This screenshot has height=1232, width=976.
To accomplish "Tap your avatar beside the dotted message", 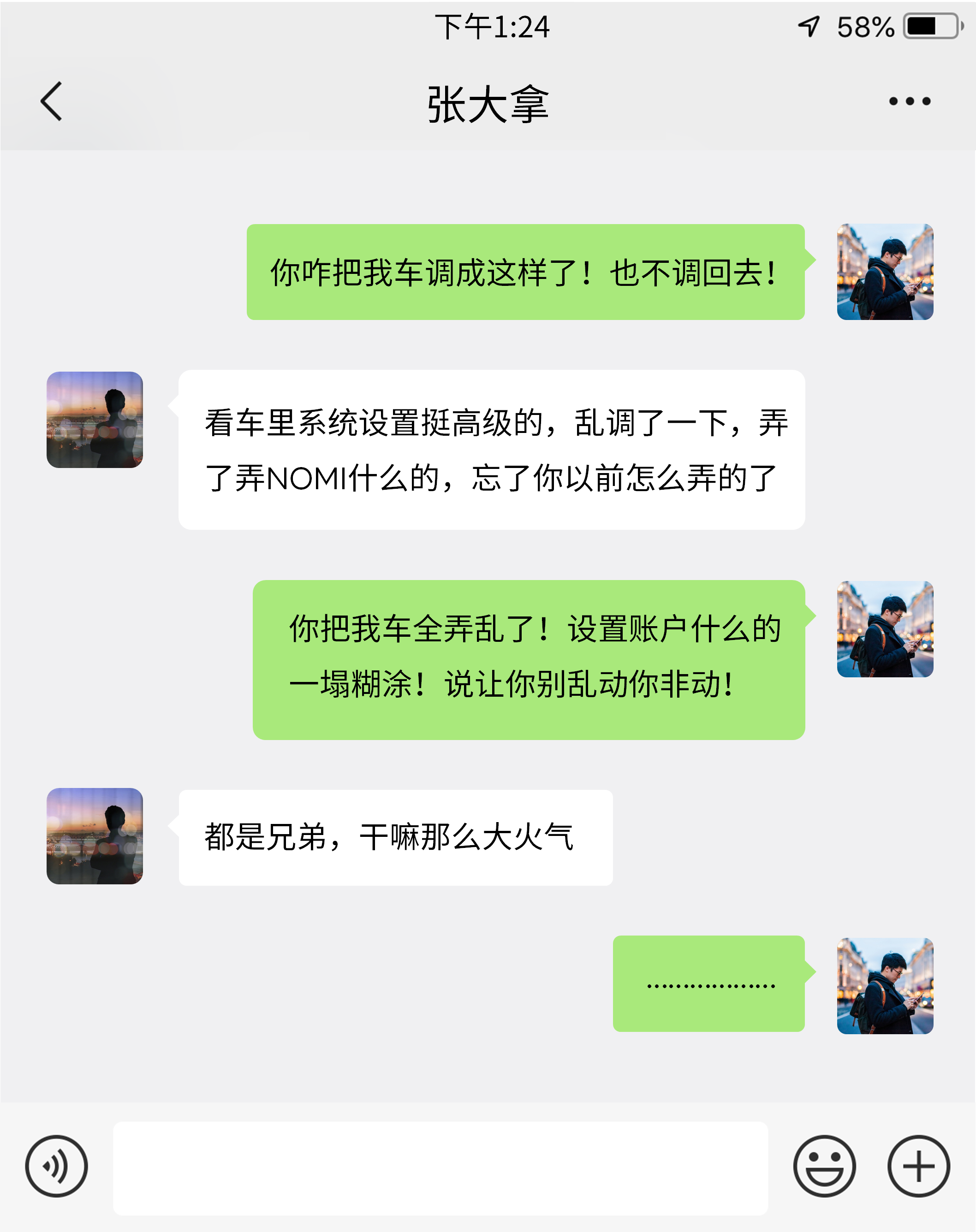I will pos(885,985).
